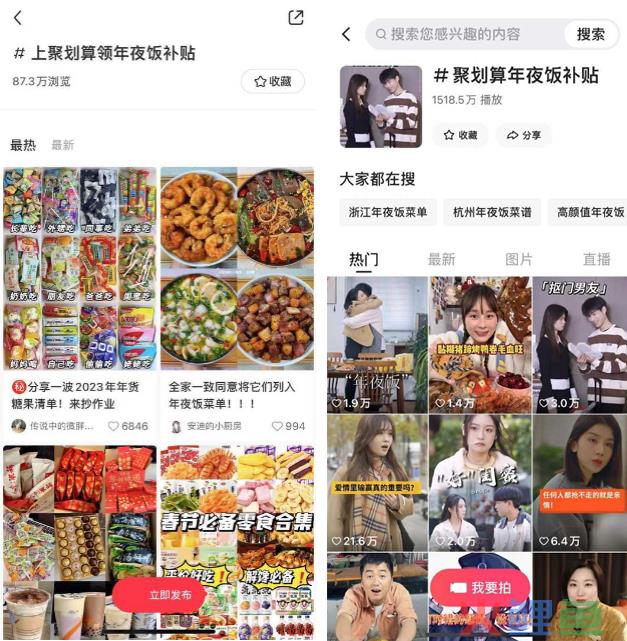The image size is (627, 641).
Task: Tap 收藏 next to 87.3万浏览
Action: [272, 82]
